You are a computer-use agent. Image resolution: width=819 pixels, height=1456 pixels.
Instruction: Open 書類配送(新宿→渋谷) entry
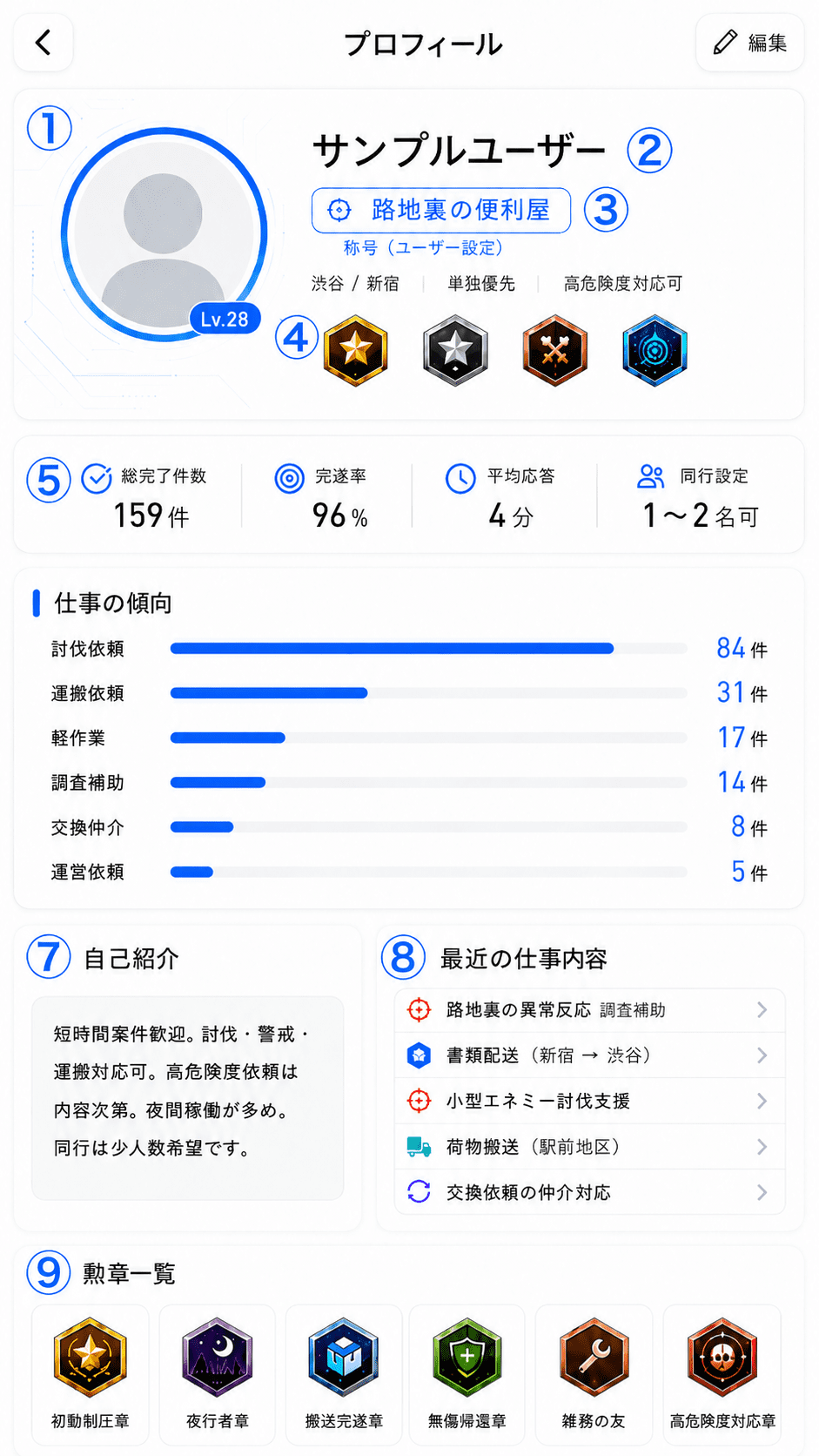click(x=589, y=1055)
